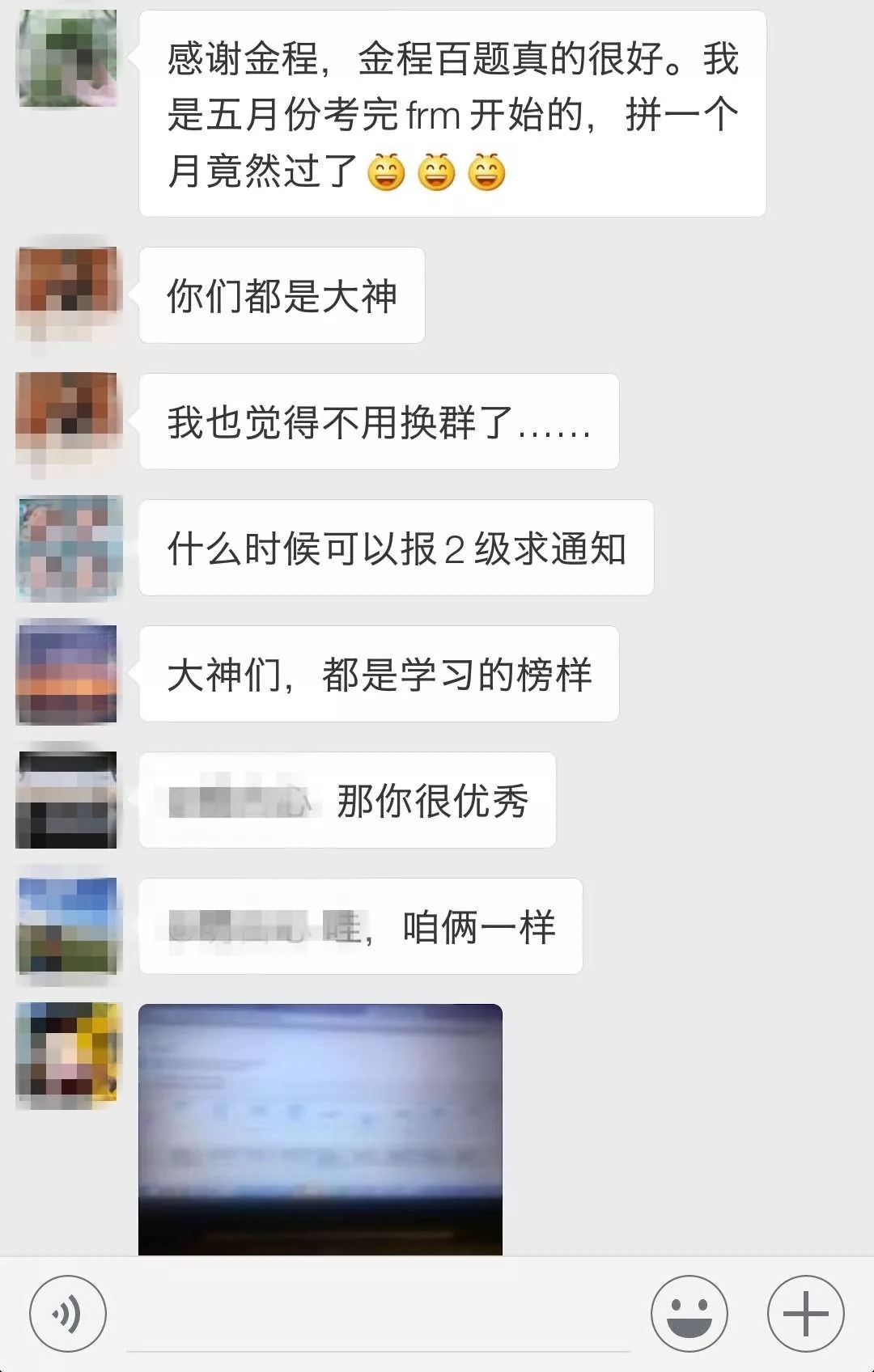Screen dimensions: 874x1372
Task: Open avatar beside '什么时候可以报2级求通知'
Action: pyautogui.click(x=68, y=548)
